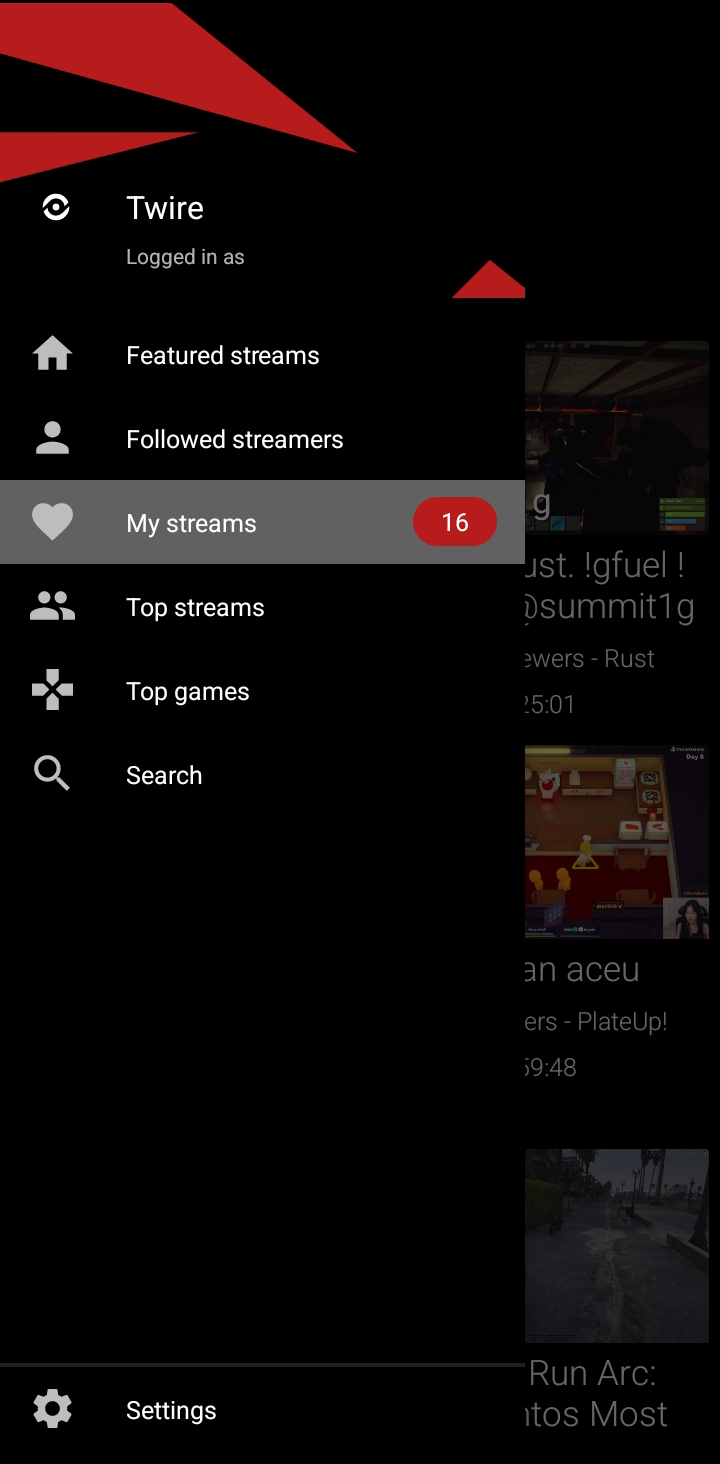
Task: Browse Top games
Action: [187, 691]
